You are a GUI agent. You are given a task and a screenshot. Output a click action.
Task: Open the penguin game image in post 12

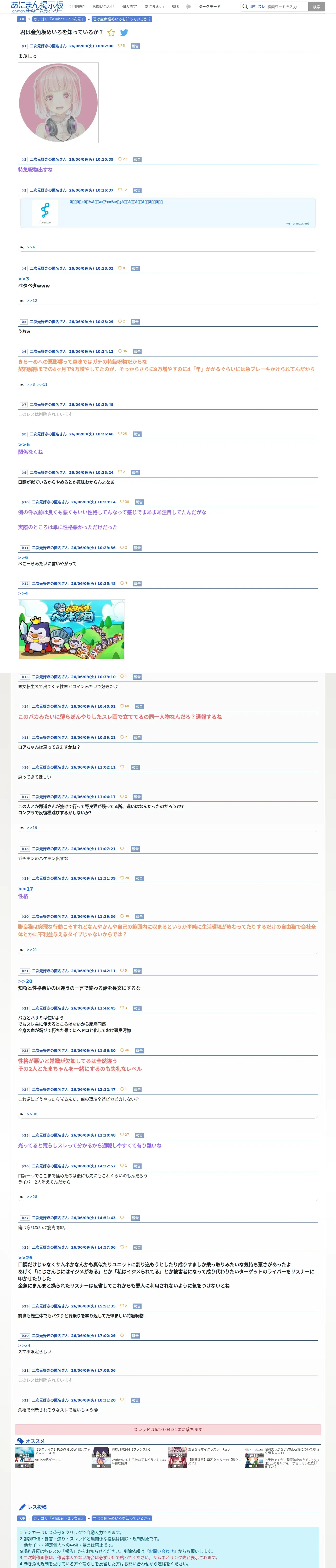coord(71,629)
